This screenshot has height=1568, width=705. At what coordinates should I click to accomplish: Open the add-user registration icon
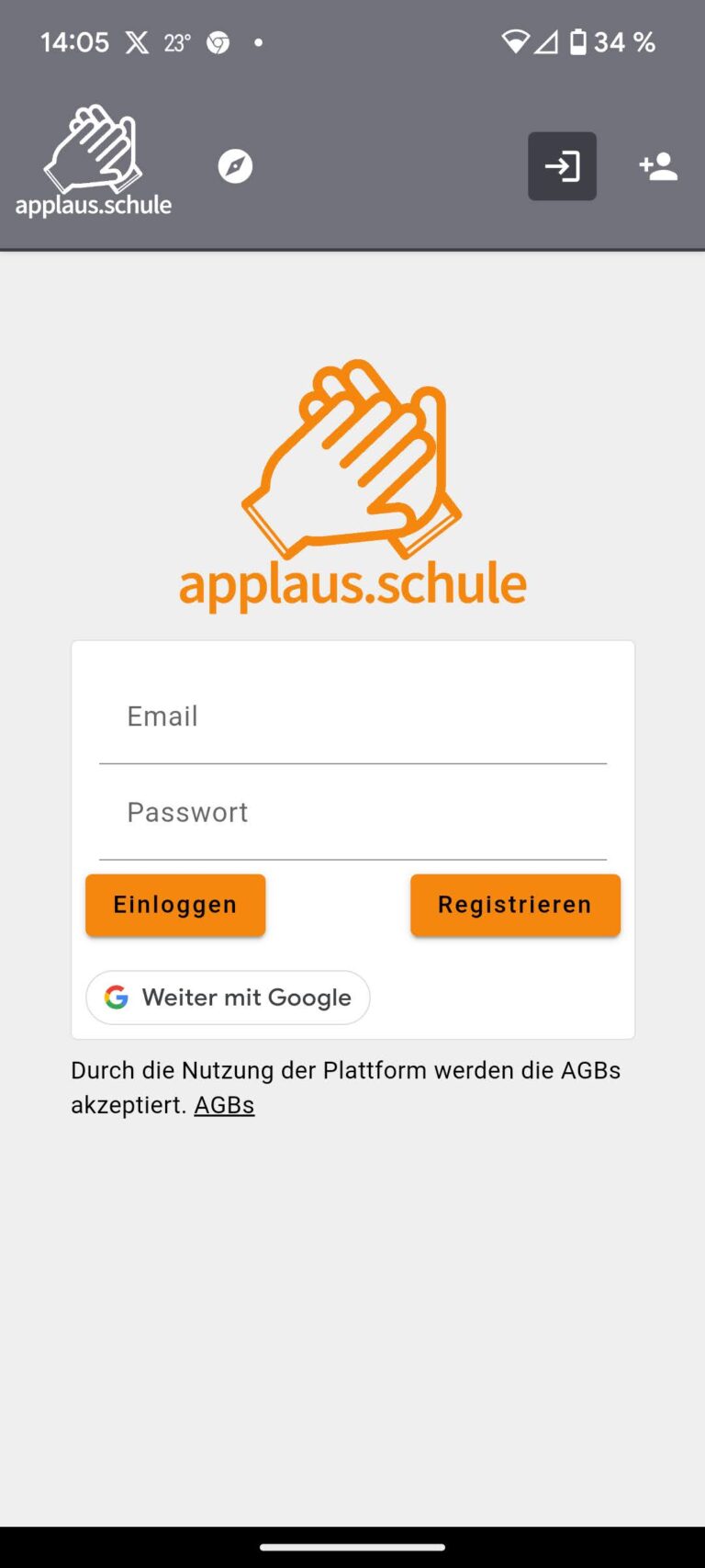(x=658, y=166)
